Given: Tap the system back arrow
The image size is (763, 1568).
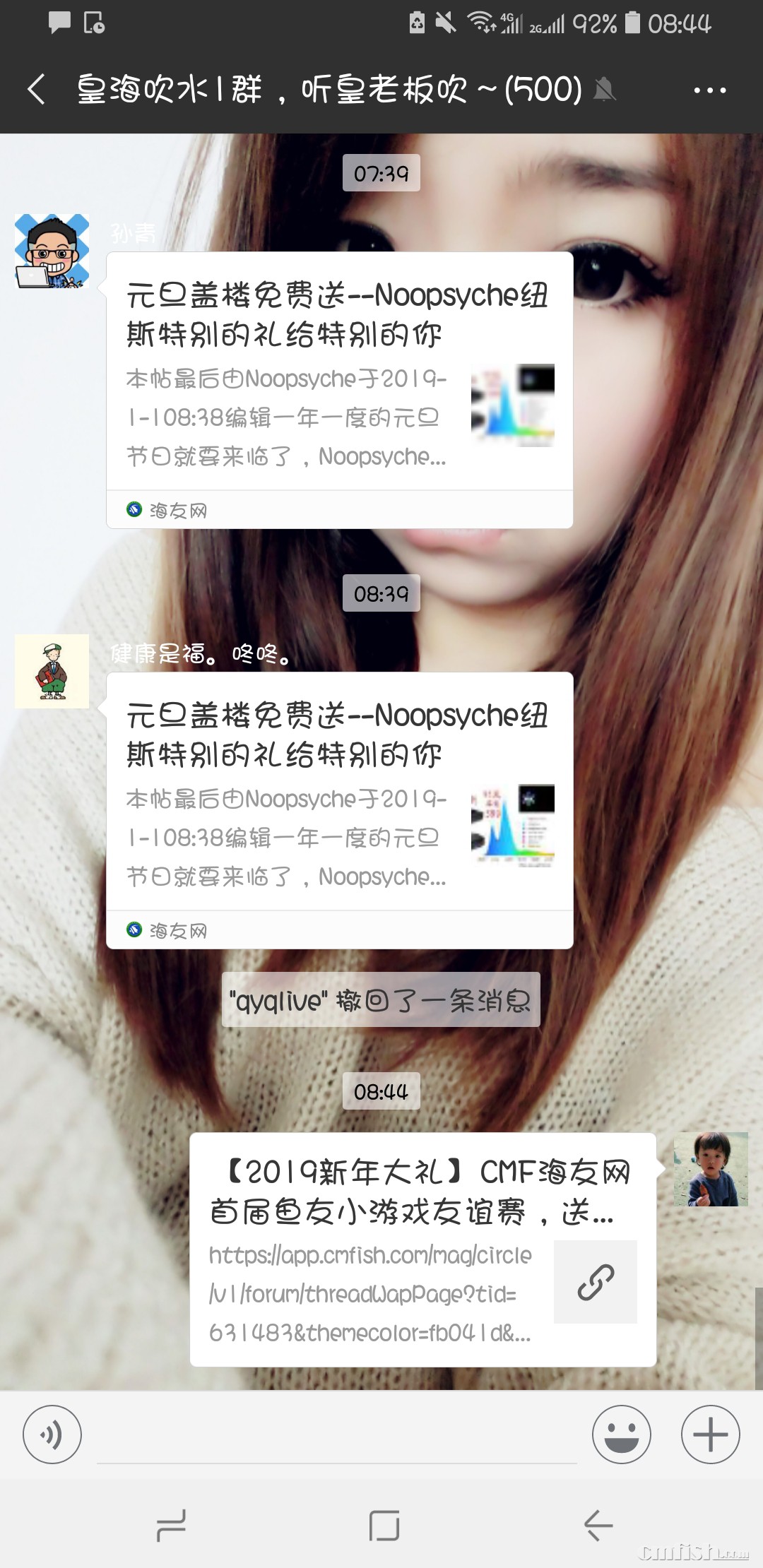Looking at the screenshot, I should pos(598,1526).
